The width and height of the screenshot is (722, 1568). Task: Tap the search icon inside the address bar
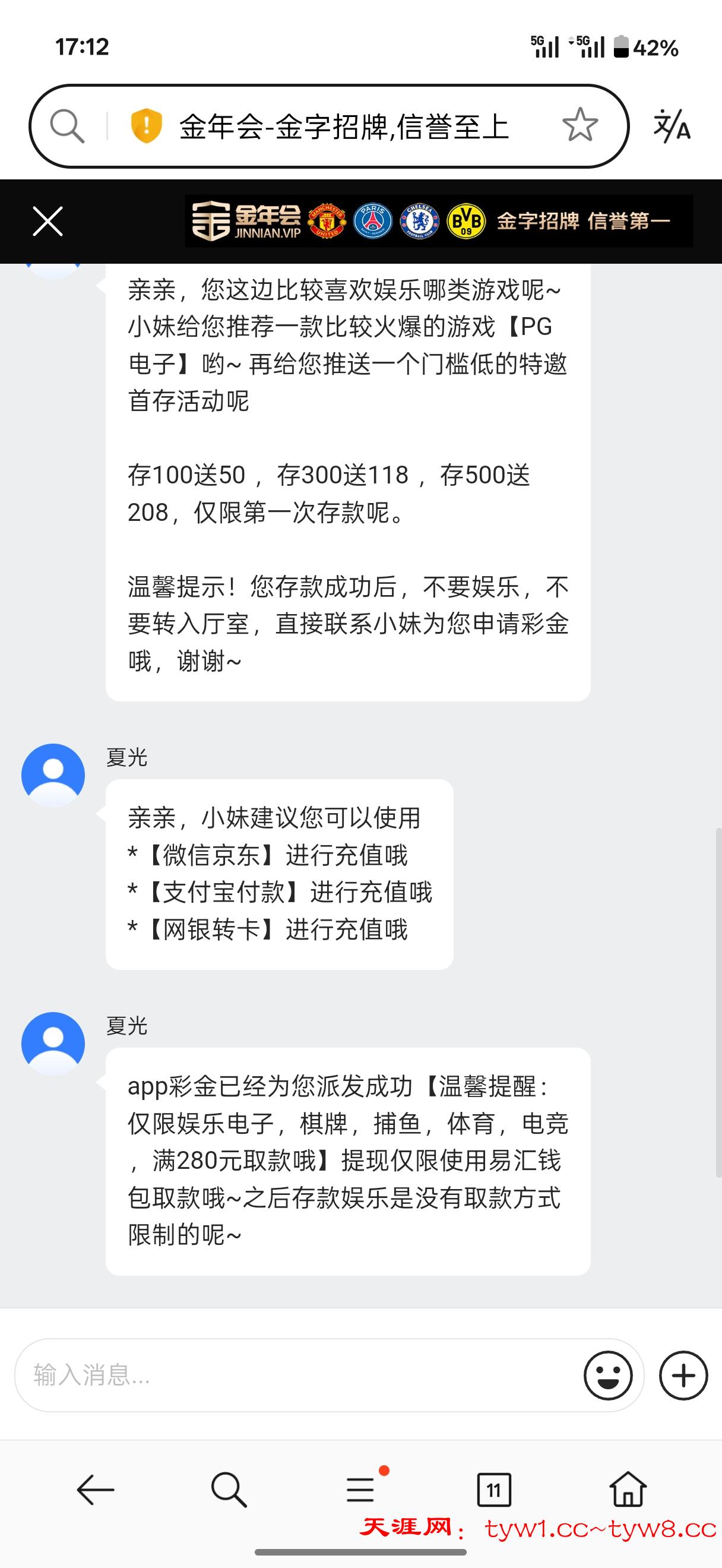pyautogui.click(x=67, y=127)
